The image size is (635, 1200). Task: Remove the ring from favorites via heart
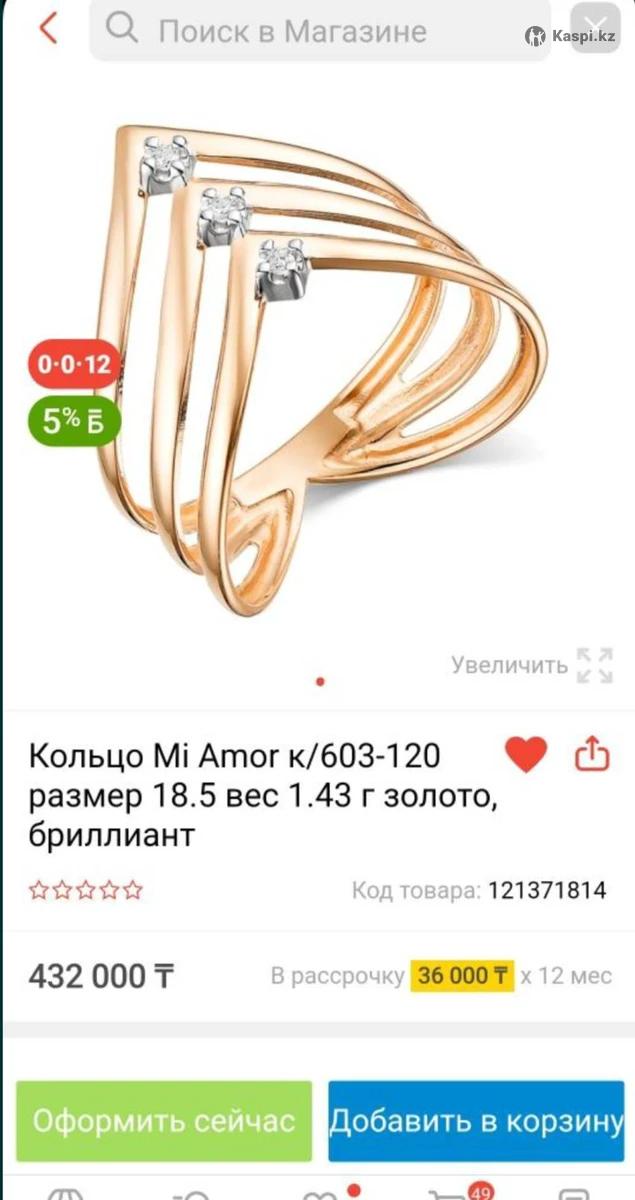[525, 754]
